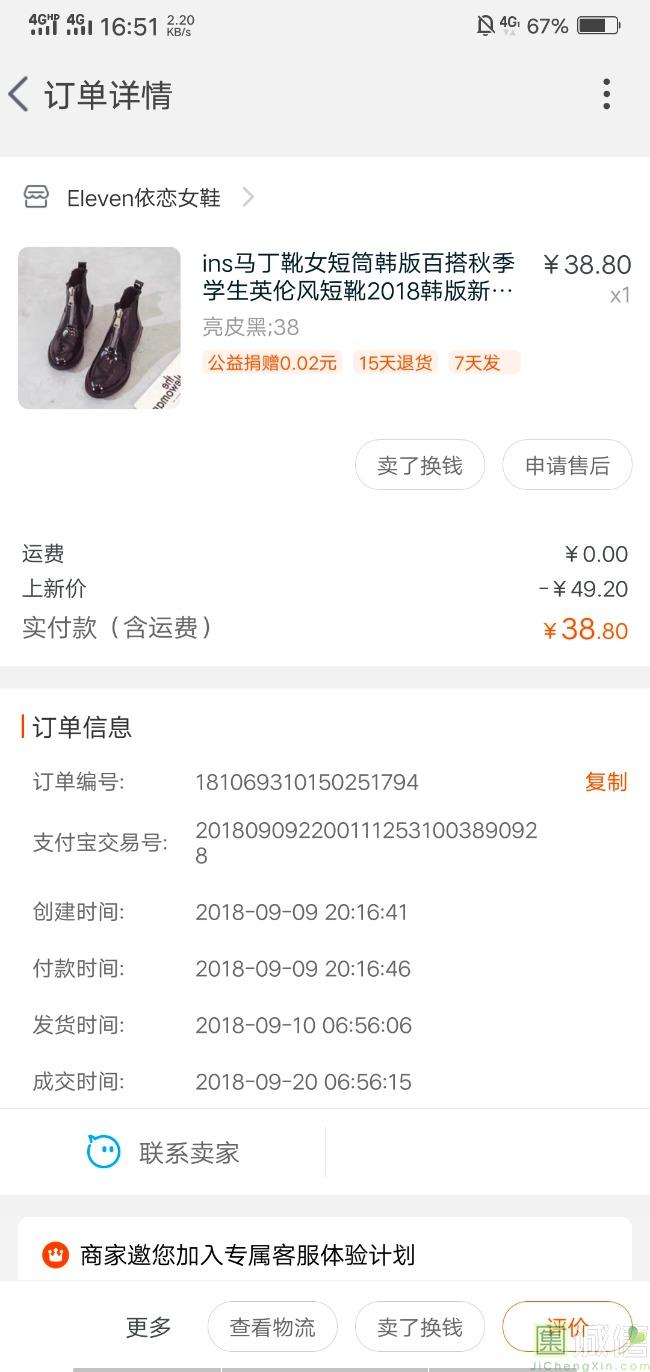Tap 查看物流 to check logistics
Screen dimensions: 650x1372
point(272,1327)
